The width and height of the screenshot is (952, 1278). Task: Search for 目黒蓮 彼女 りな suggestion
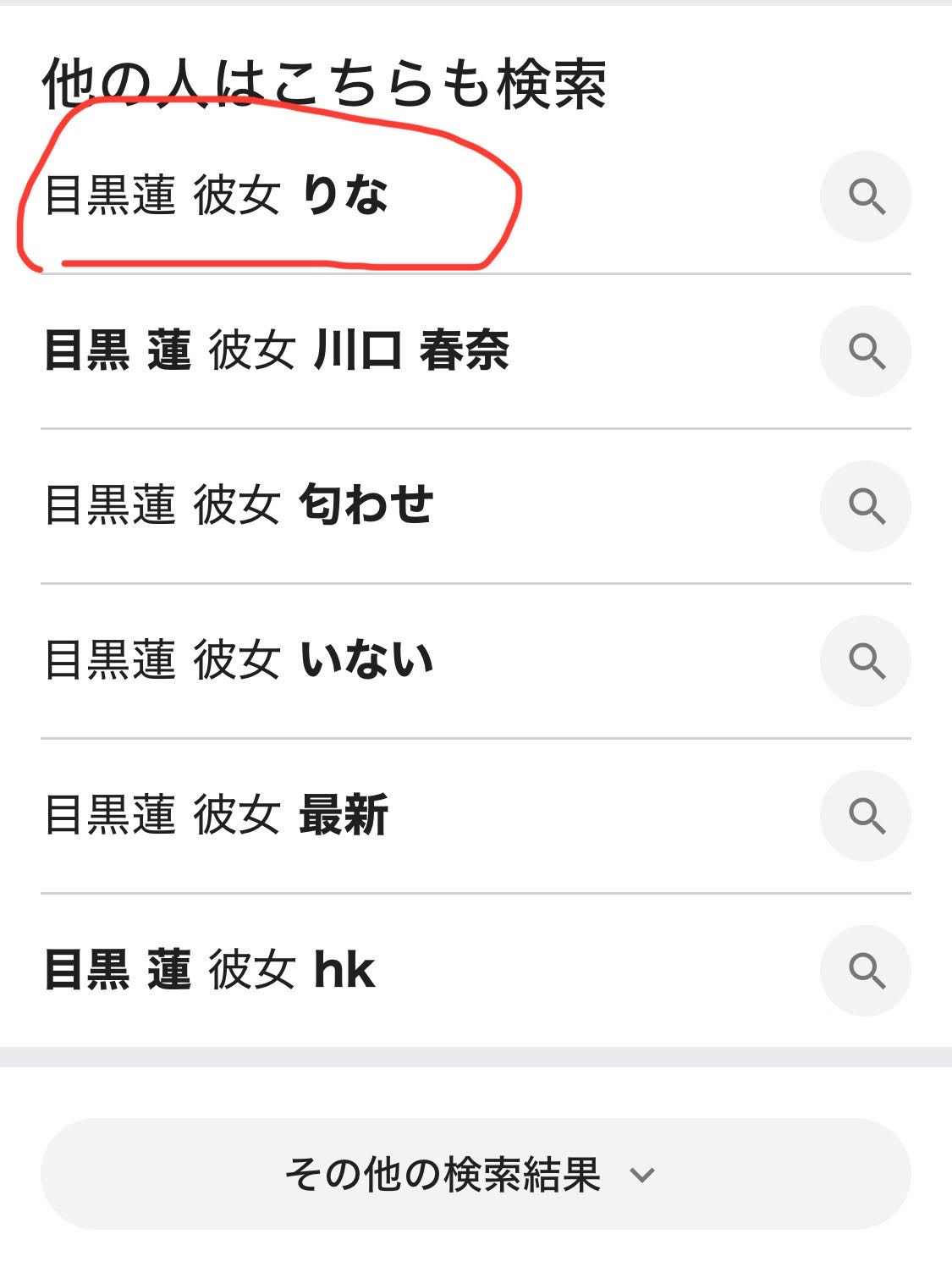[x=217, y=196]
